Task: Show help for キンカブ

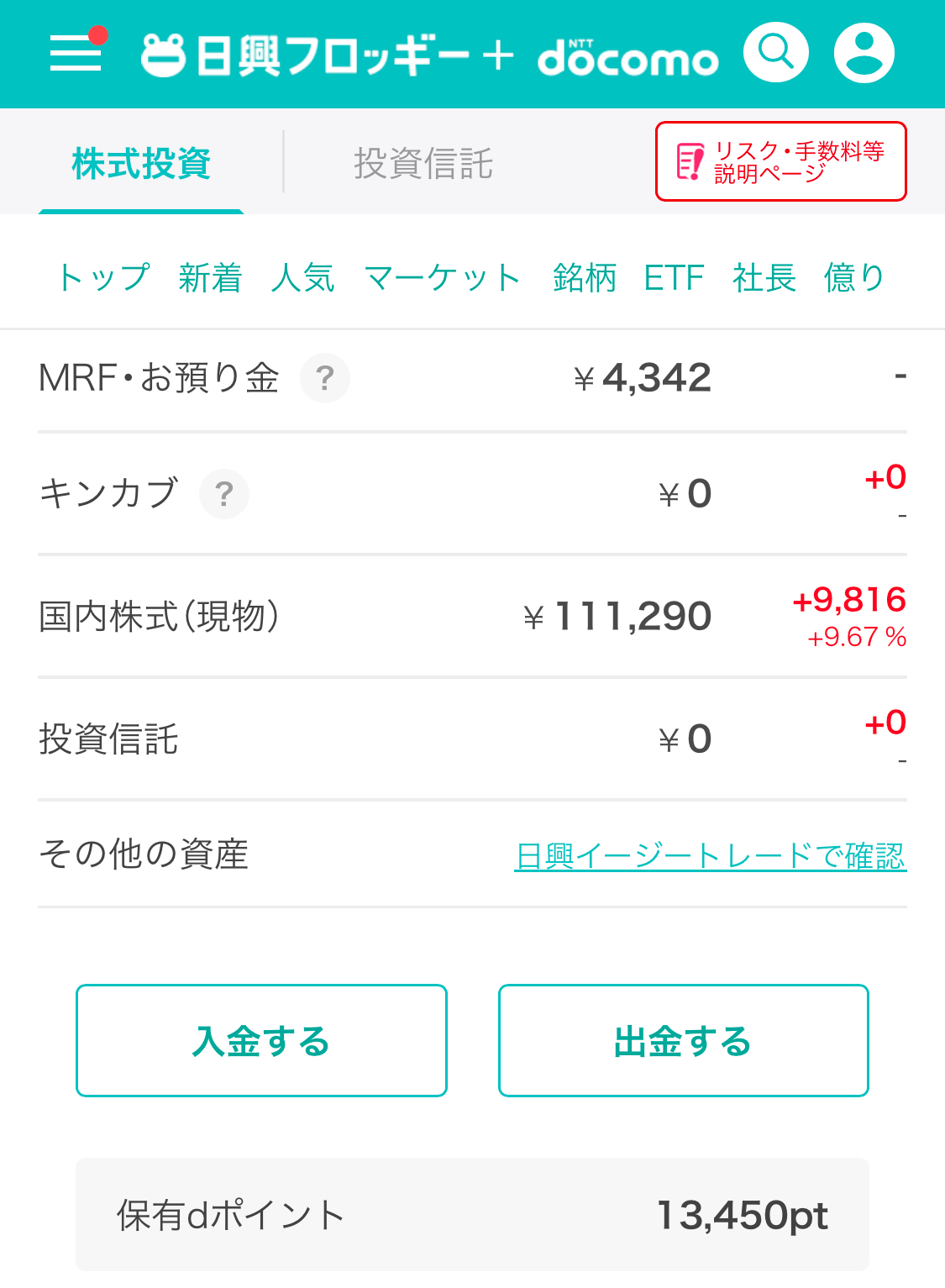Action: point(223,494)
